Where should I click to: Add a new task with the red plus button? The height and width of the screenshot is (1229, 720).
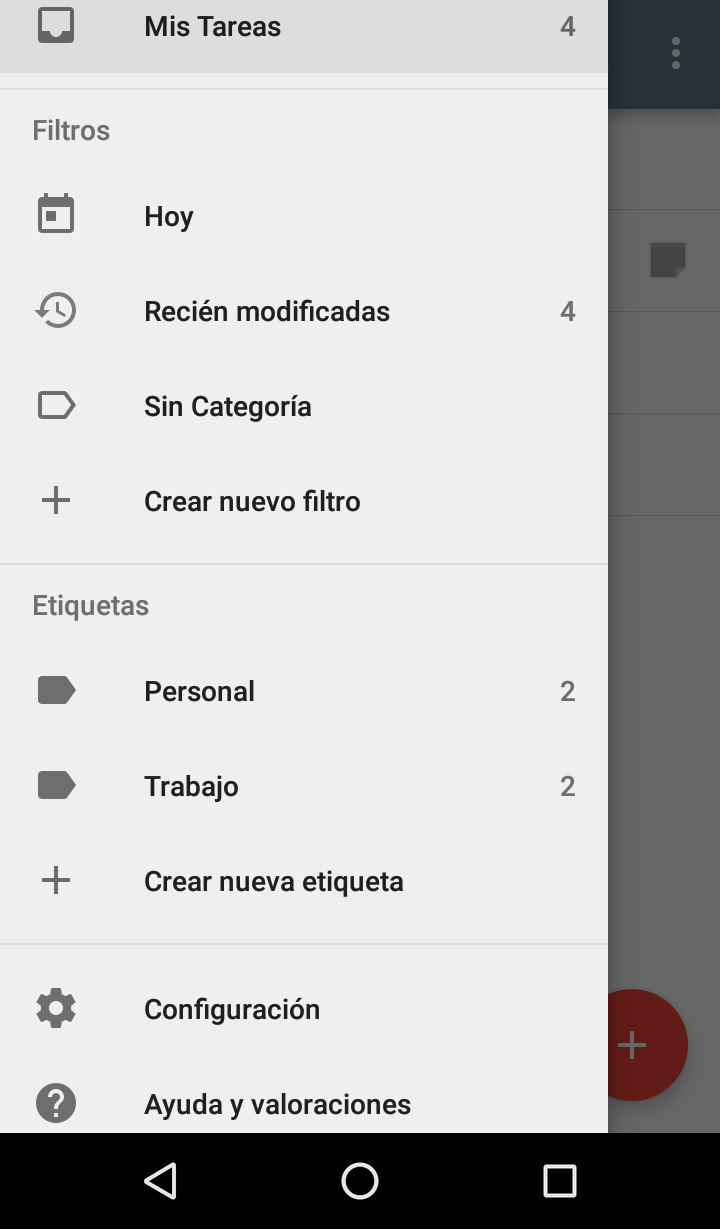(x=650, y=1045)
